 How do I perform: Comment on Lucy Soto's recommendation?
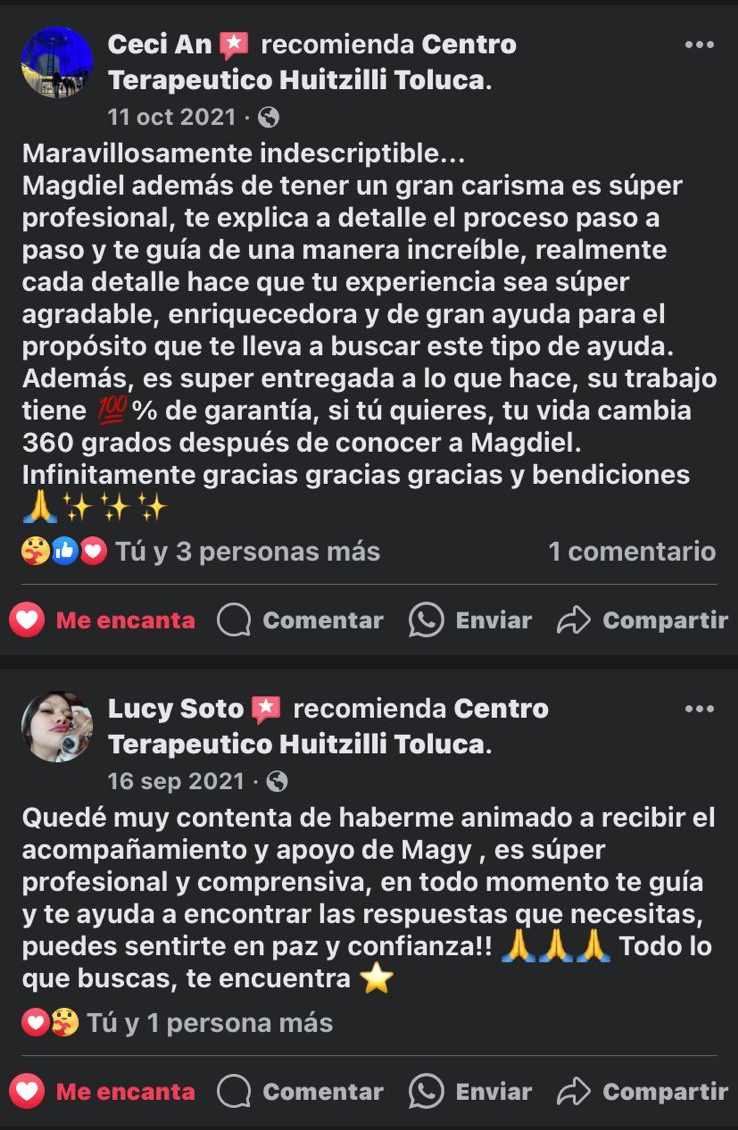coord(300,1091)
